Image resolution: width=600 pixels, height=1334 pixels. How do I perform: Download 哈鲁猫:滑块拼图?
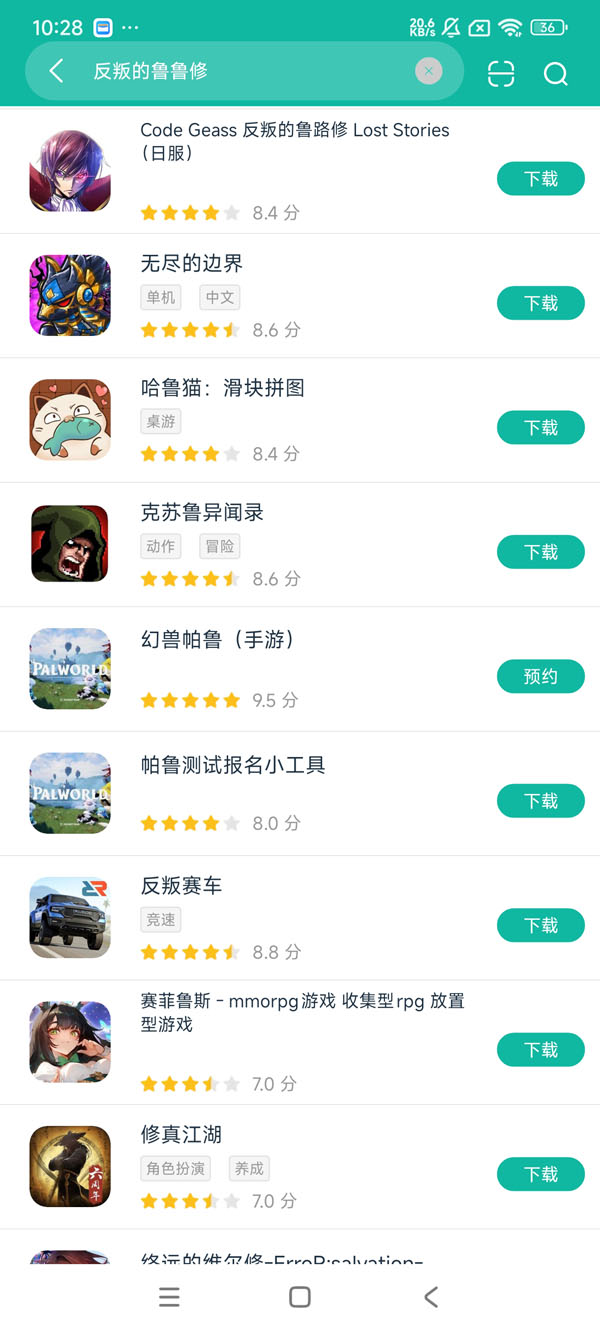coord(540,428)
